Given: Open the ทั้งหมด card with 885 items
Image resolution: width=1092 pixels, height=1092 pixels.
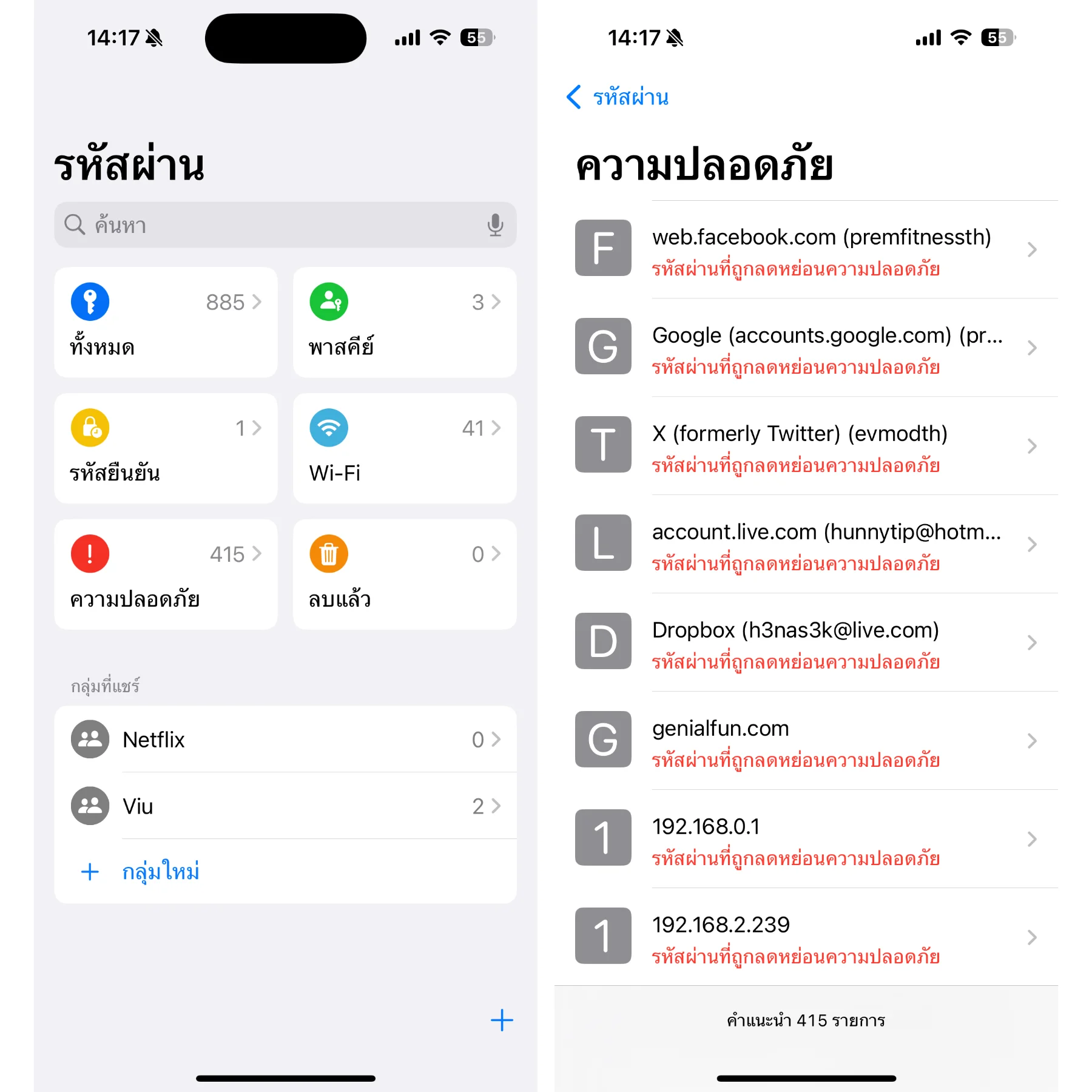Looking at the screenshot, I should click(x=166, y=322).
